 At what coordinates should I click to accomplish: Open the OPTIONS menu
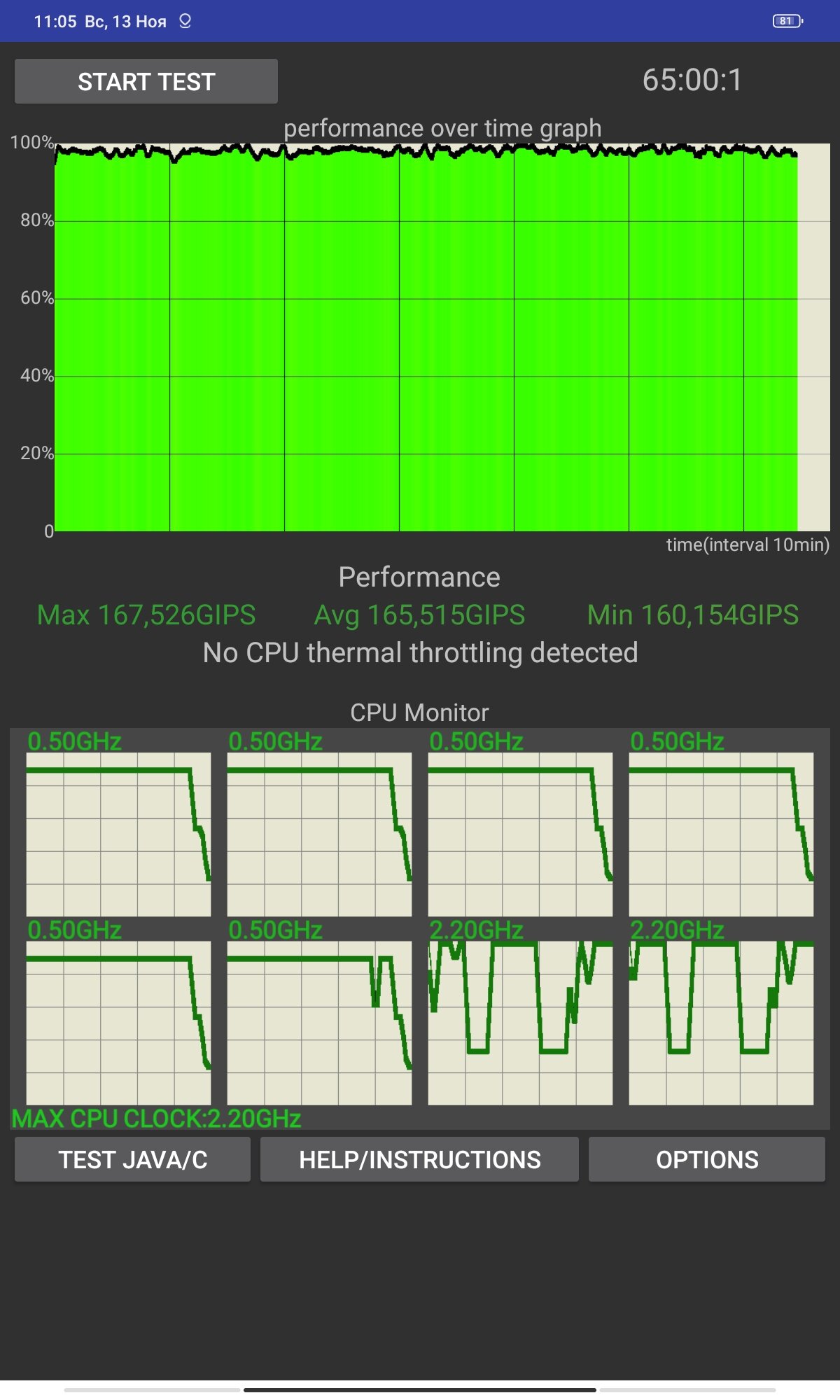tap(707, 1159)
